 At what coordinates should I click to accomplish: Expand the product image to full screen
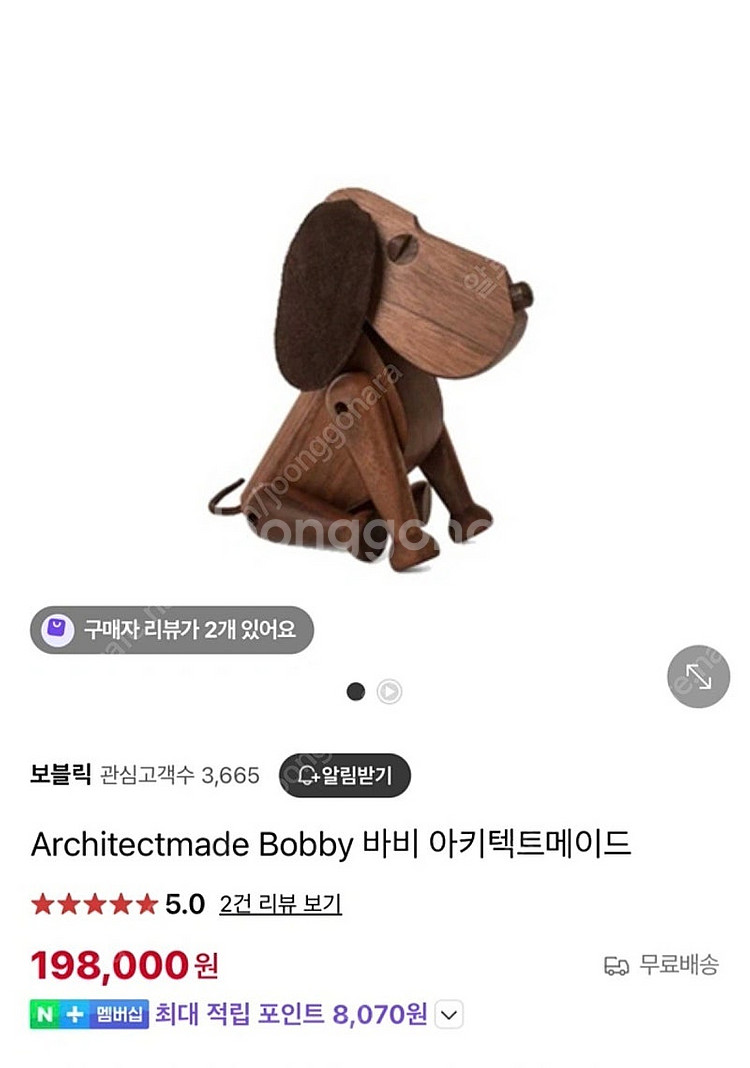[698, 677]
